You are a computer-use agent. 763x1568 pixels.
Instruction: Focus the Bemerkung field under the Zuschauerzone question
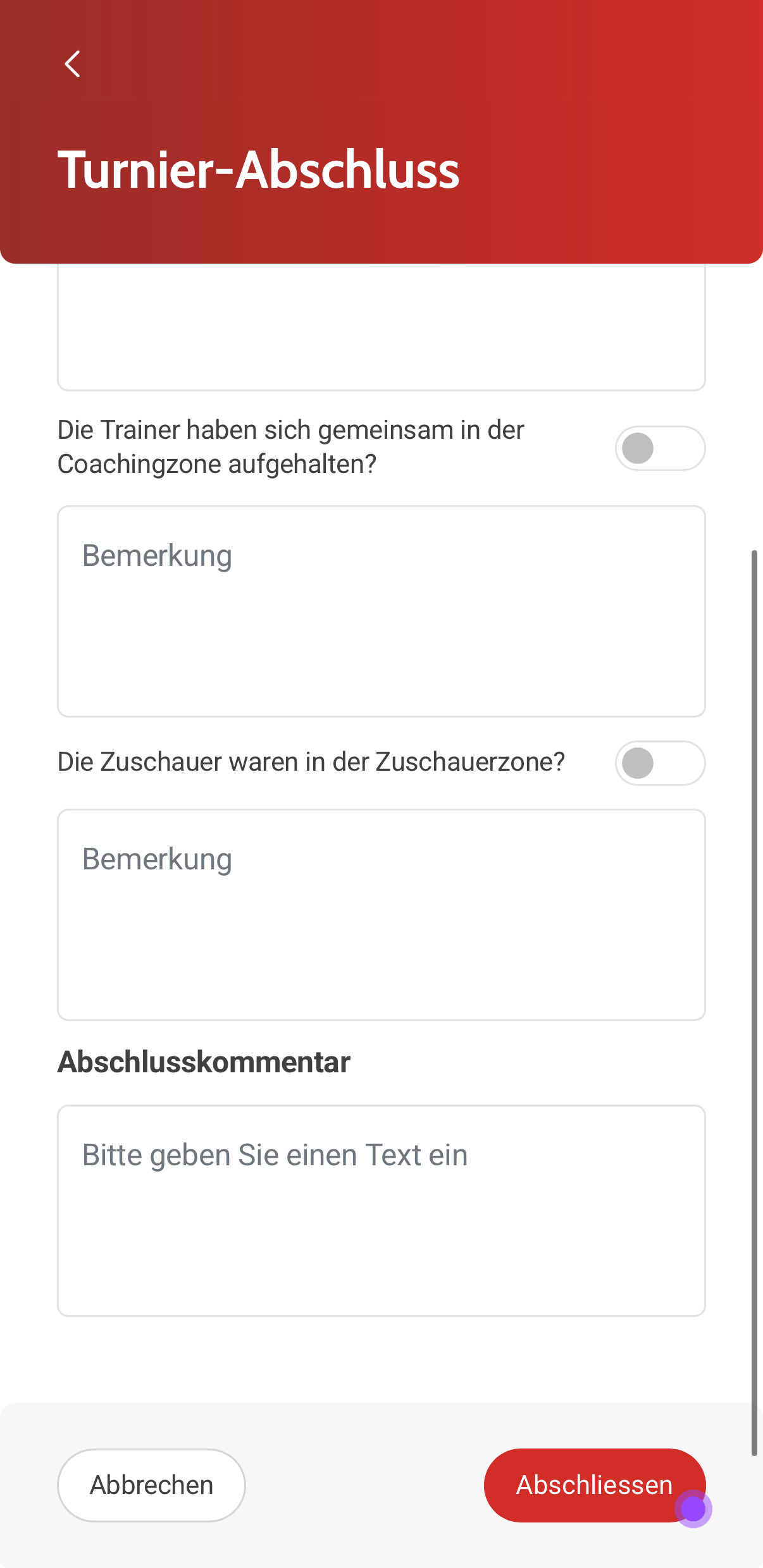coord(381,914)
